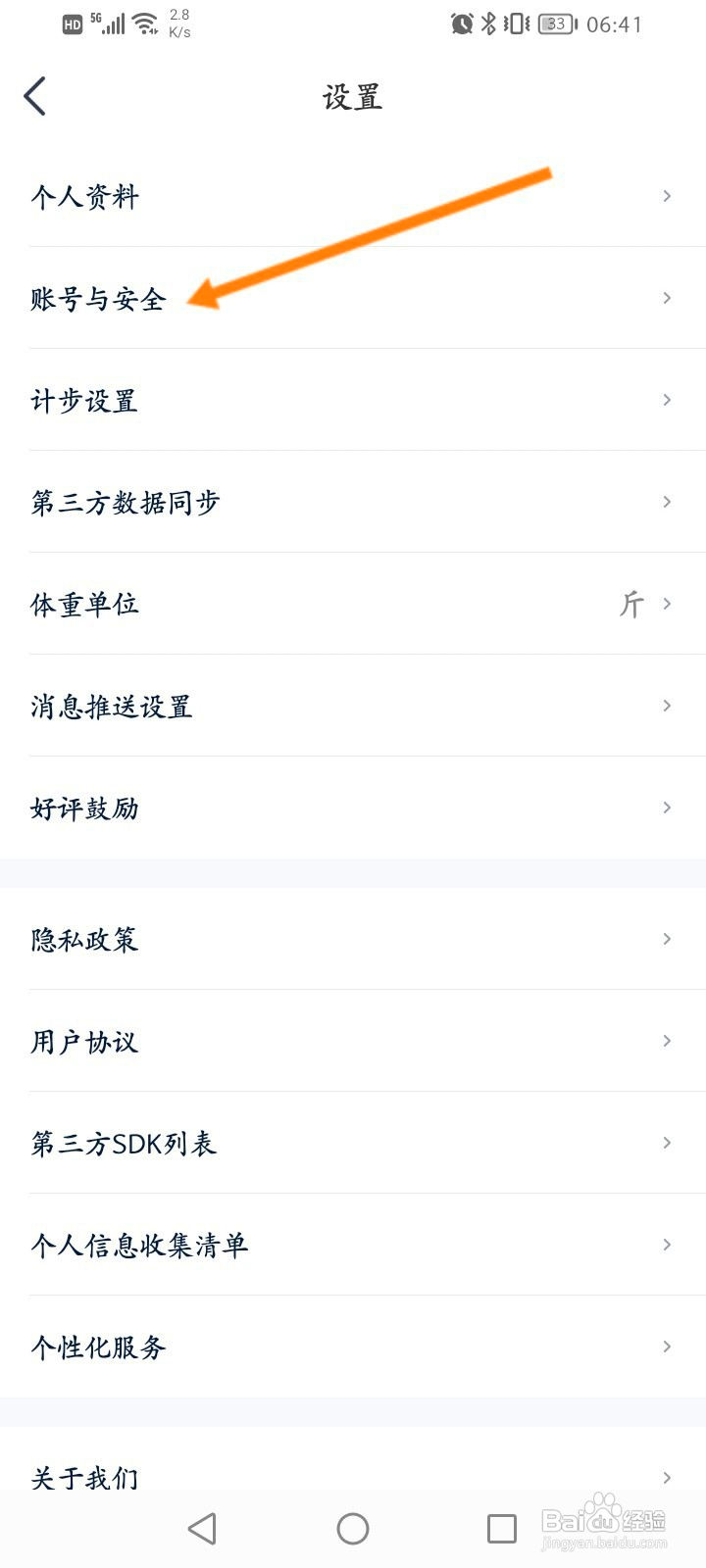
Task: Open 第三方数据同步
Action: [353, 502]
